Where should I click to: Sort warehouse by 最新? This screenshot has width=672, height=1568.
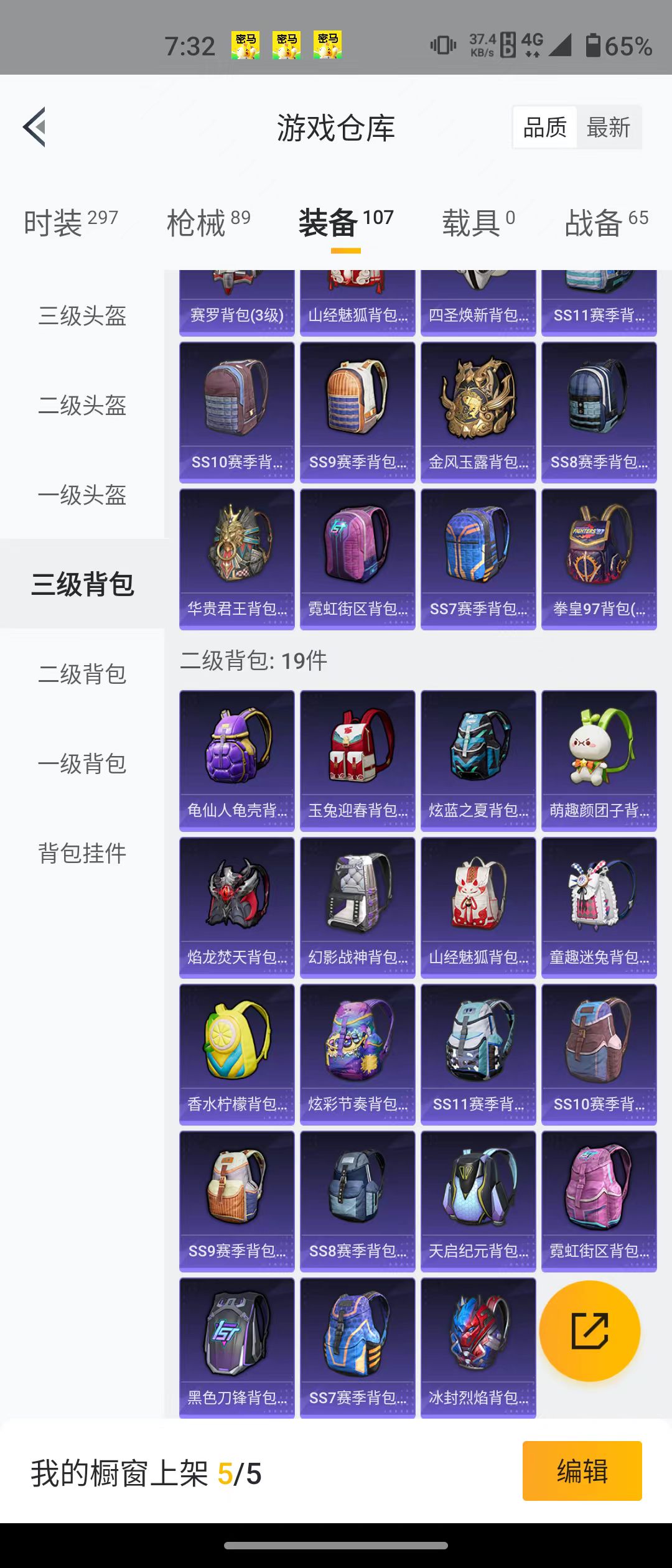point(608,128)
